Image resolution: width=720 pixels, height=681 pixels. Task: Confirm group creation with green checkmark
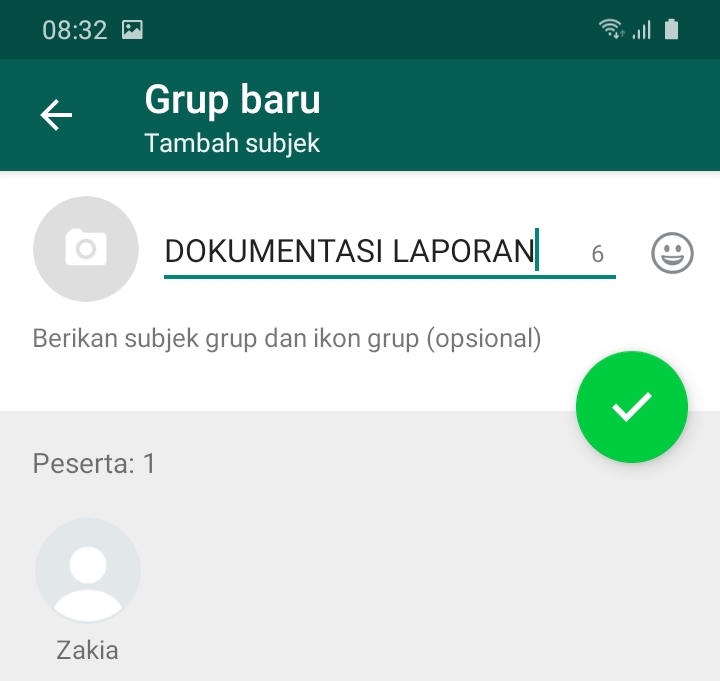click(x=632, y=407)
